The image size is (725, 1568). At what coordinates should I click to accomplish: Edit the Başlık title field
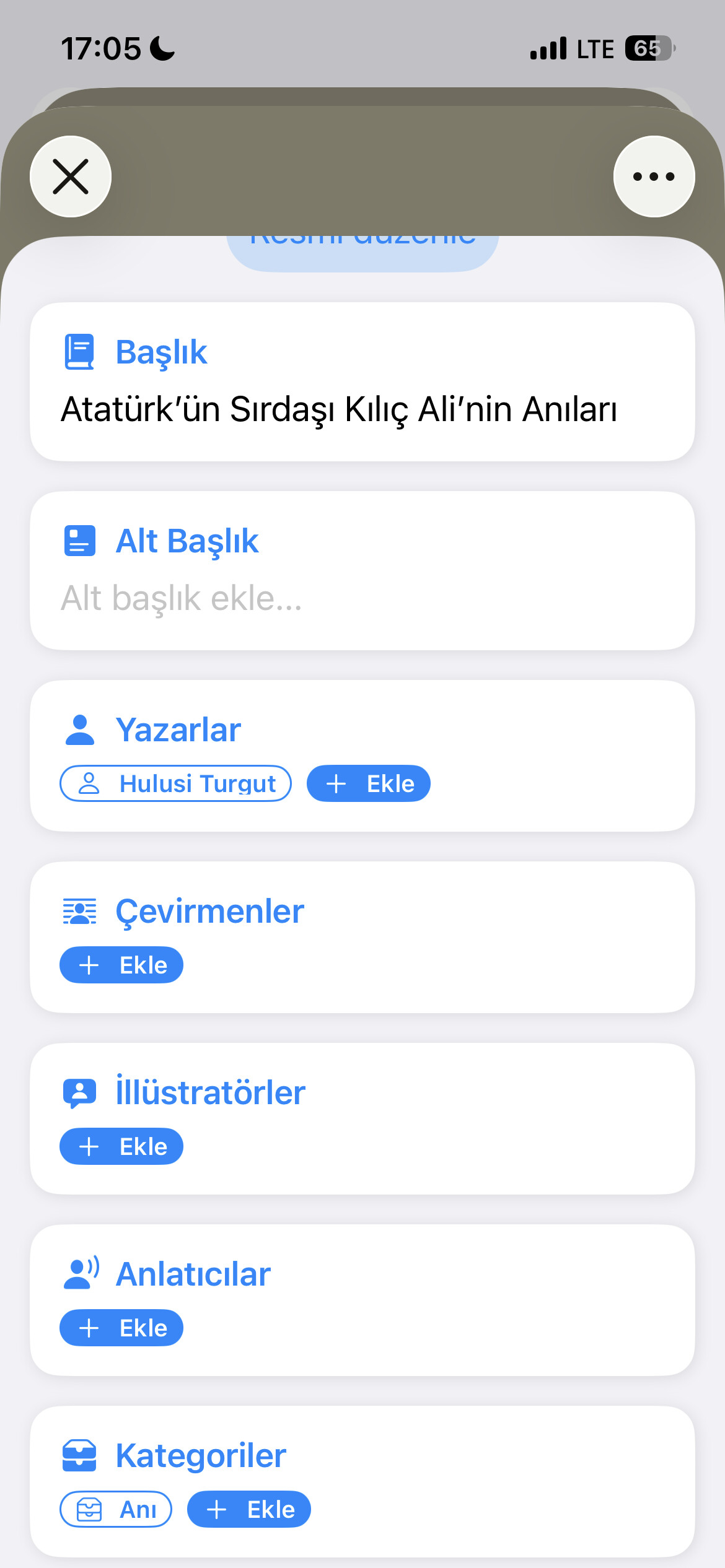pyautogui.click(x=339, y=409)
